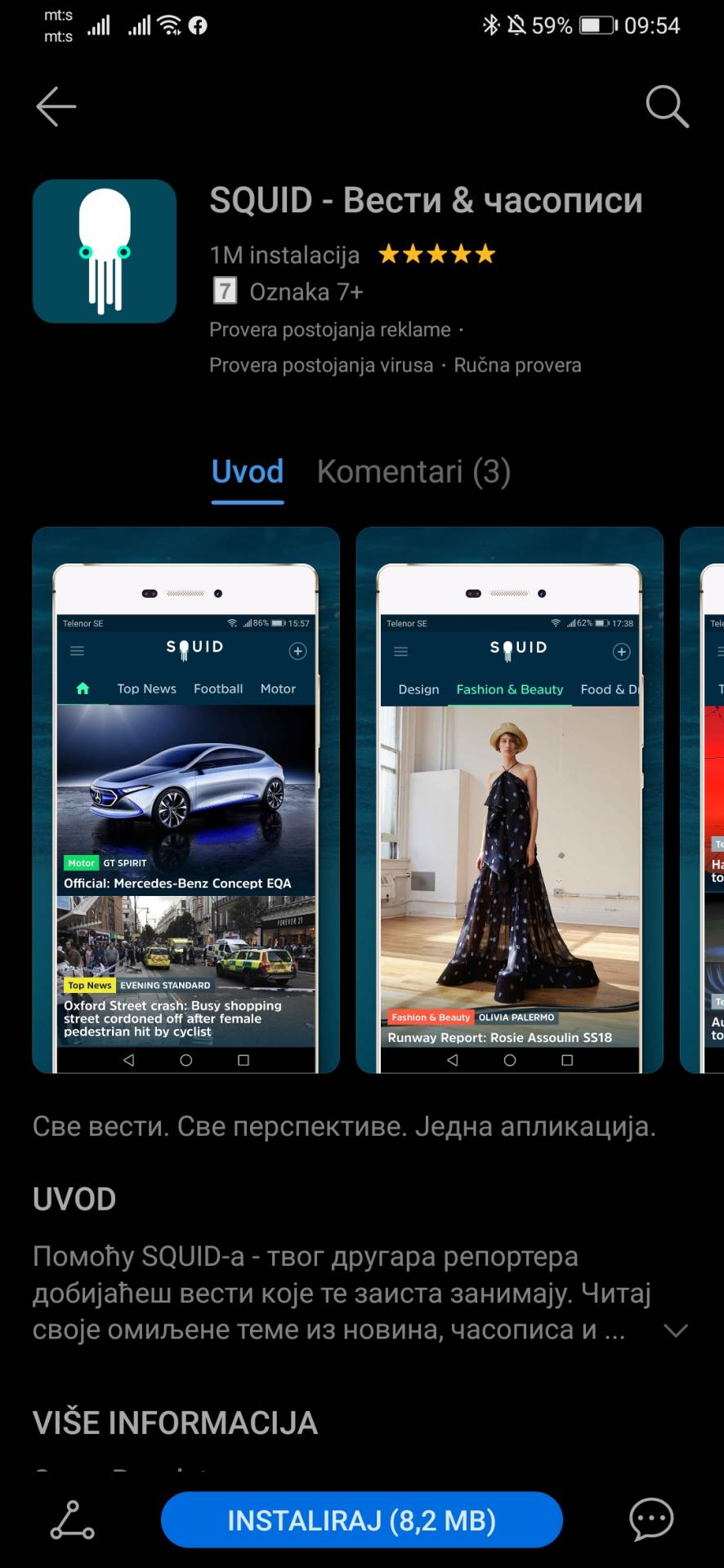Go back using the arrow
The image size is (724, 1568).
pyautogui.click(x=56, y=106)
